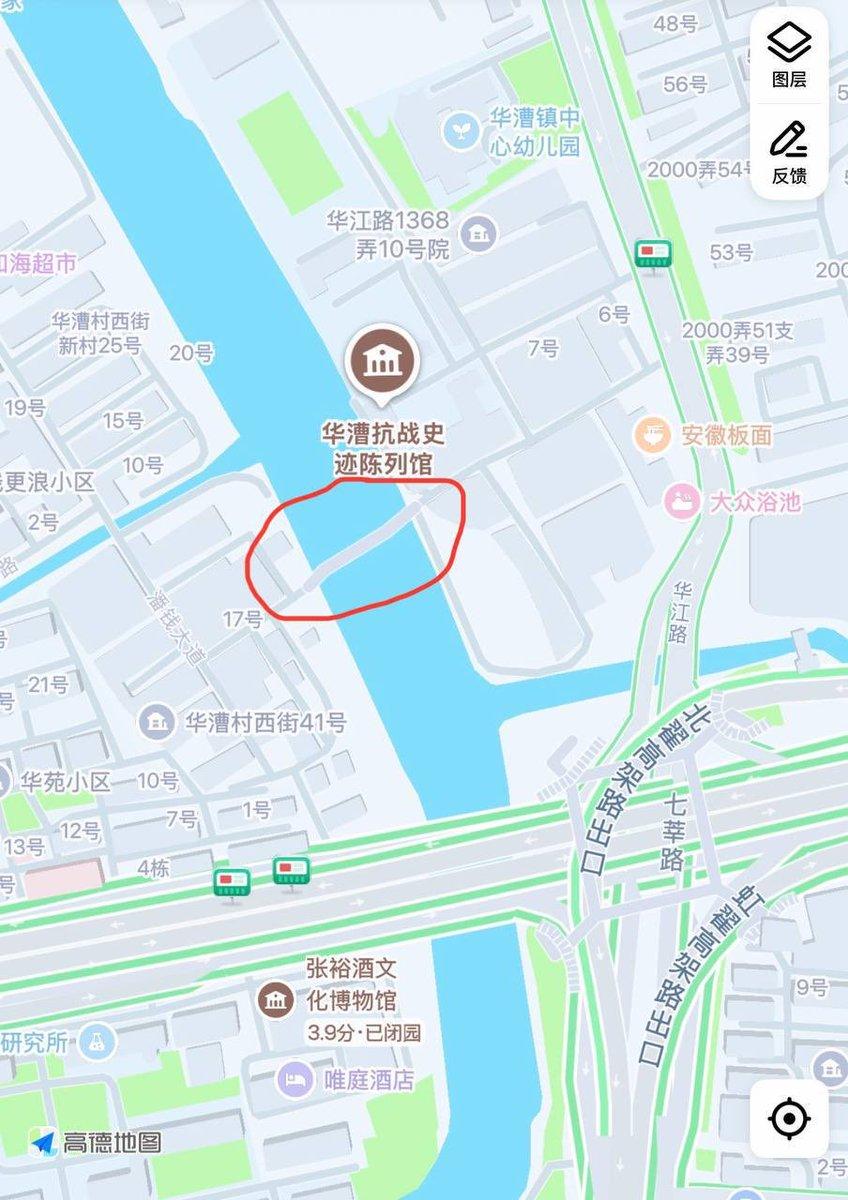Screen dimensions: 848x1200
Task: Tap the current location crosshair button
Action: pos(789,1117)
